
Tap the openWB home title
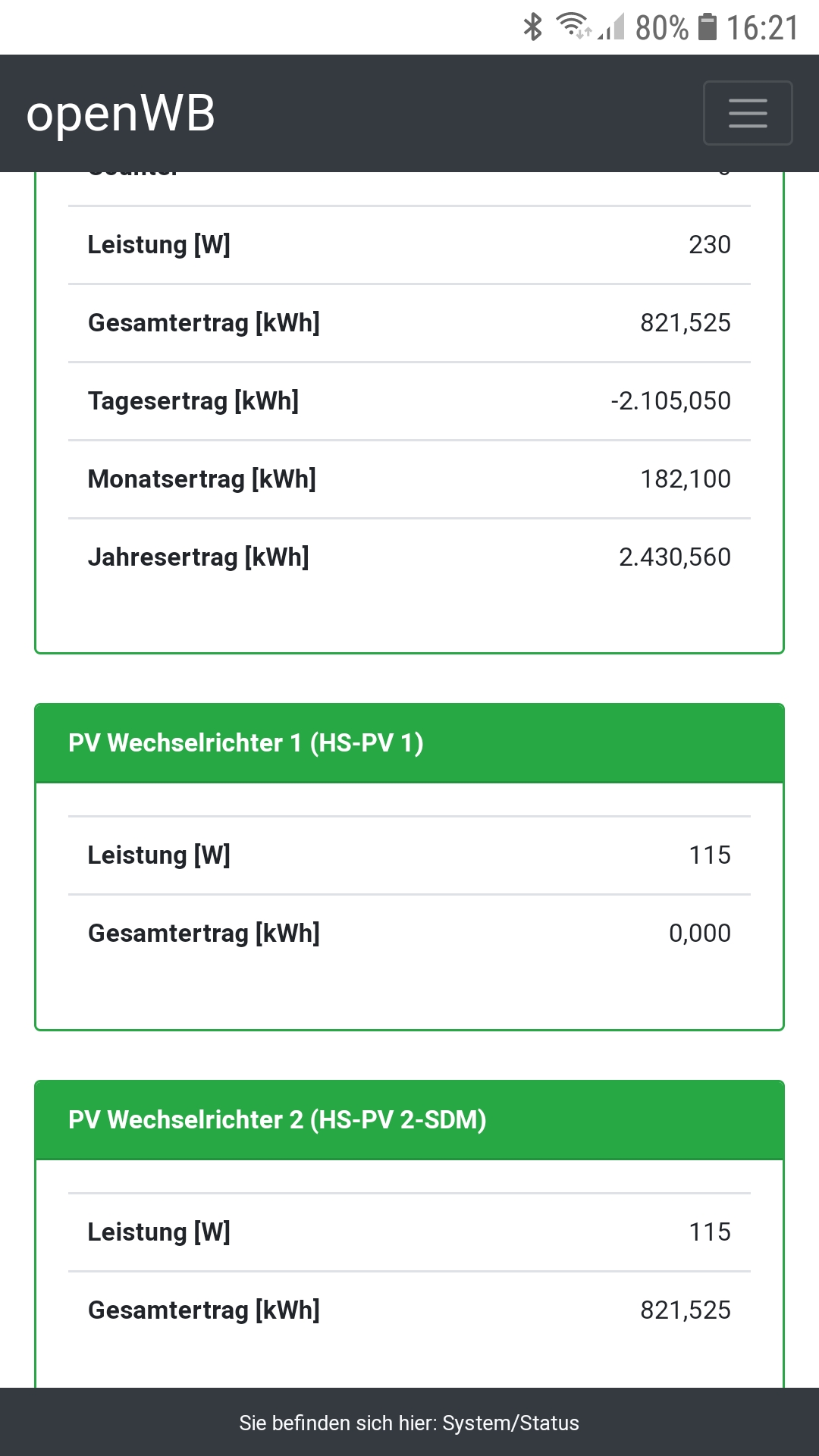coord(121,114)
